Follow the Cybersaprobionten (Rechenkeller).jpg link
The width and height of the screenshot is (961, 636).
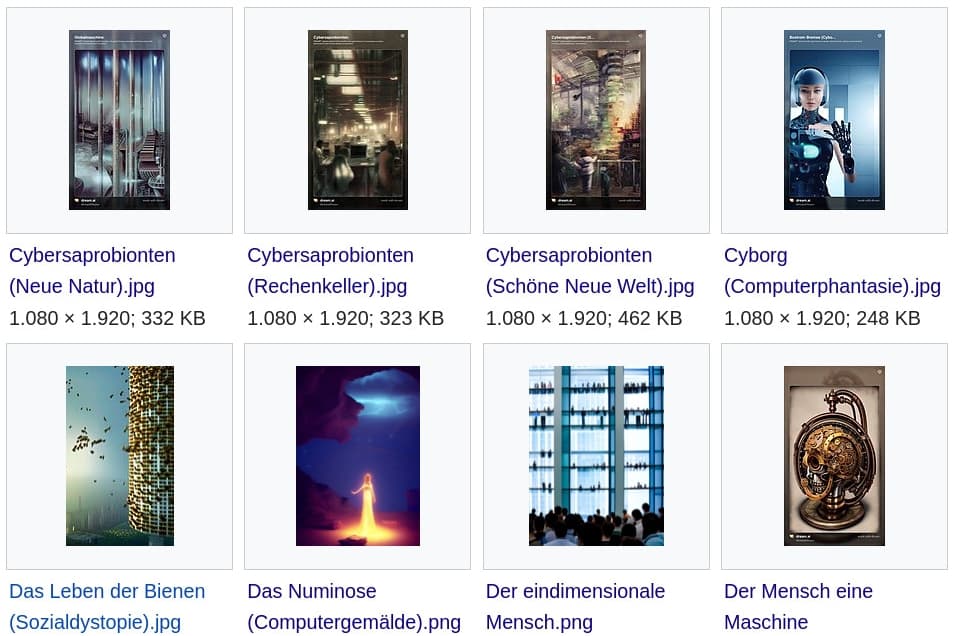coord(330,271)
